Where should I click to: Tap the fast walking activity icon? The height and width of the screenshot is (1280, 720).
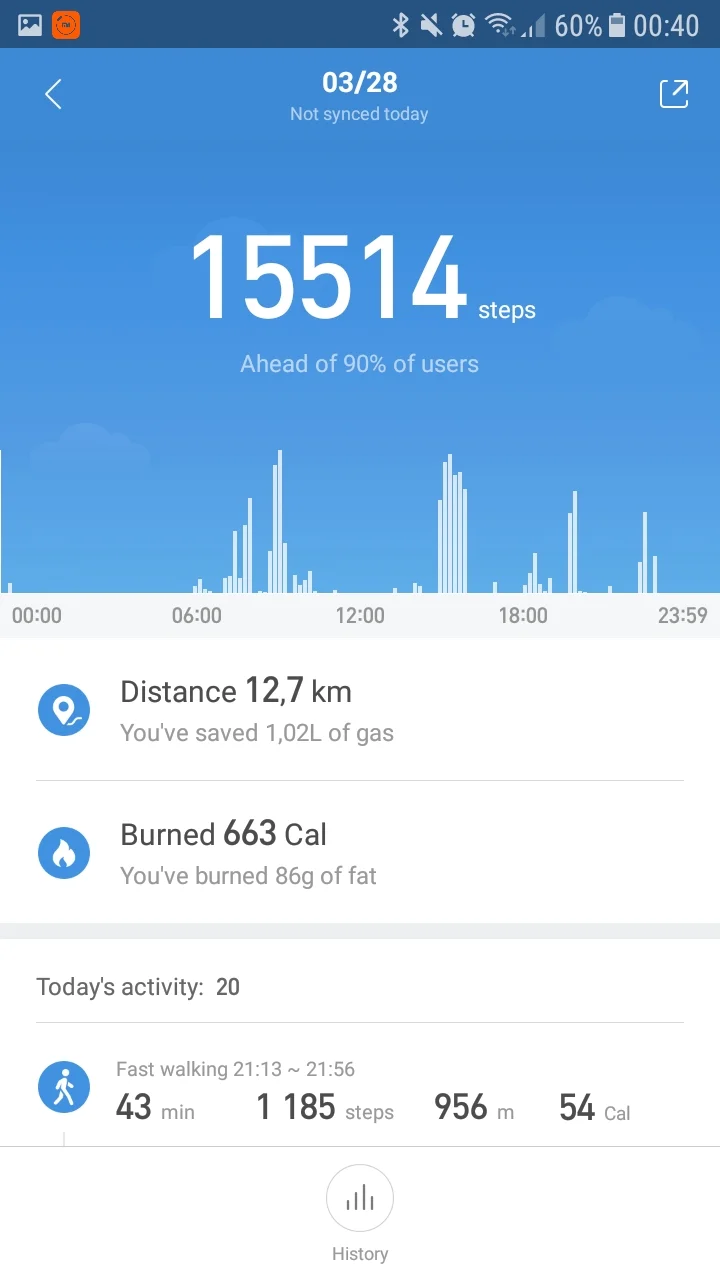64,1086
